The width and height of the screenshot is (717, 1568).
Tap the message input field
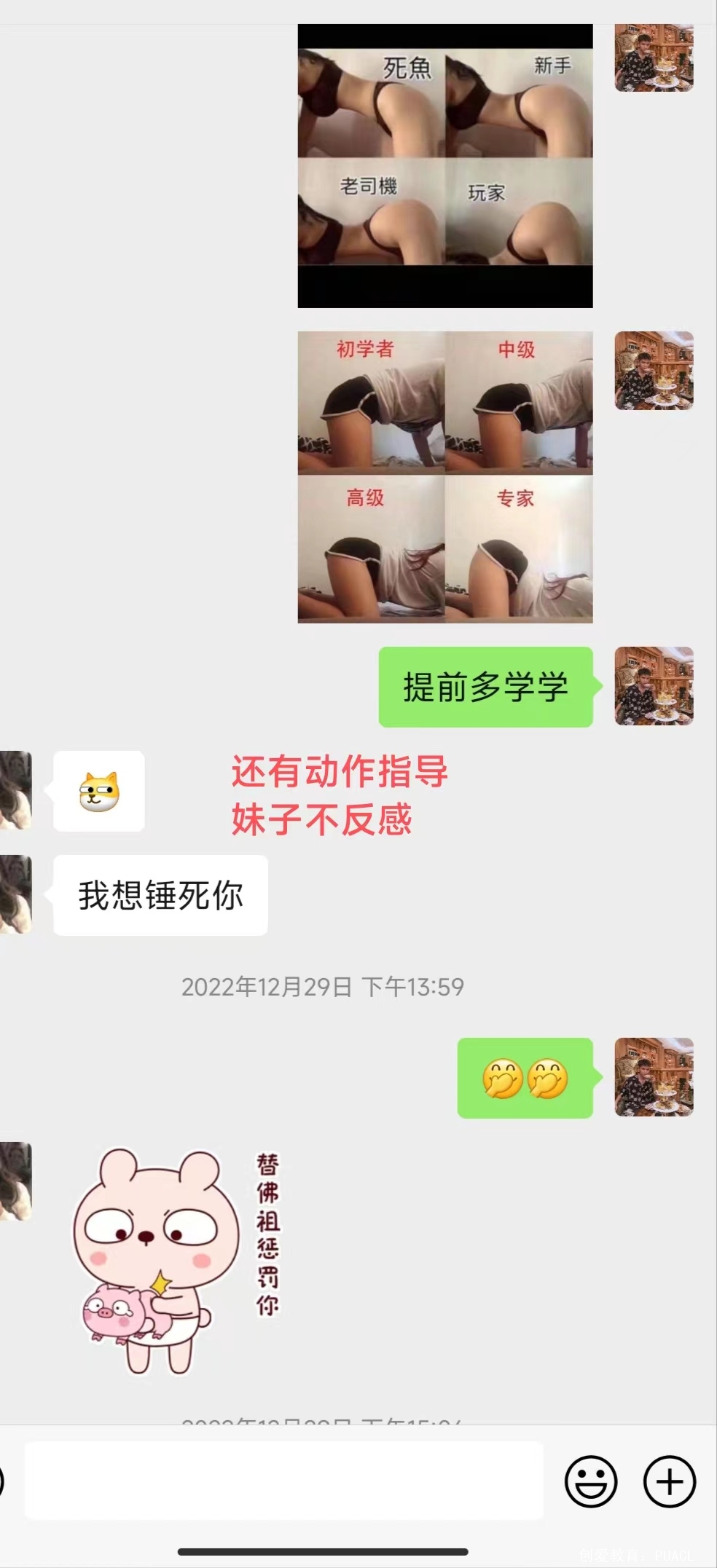click(283, 1479)
